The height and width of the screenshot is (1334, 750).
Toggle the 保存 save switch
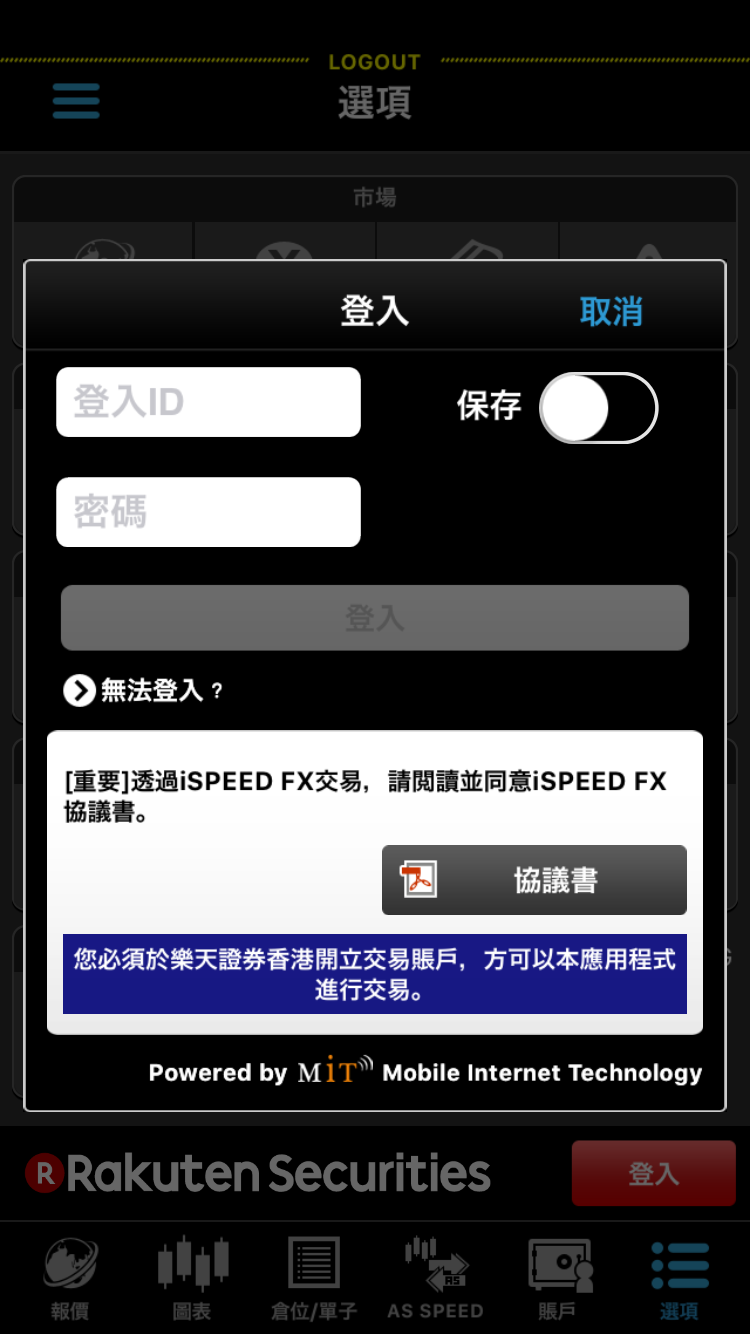tap(598, 408)
